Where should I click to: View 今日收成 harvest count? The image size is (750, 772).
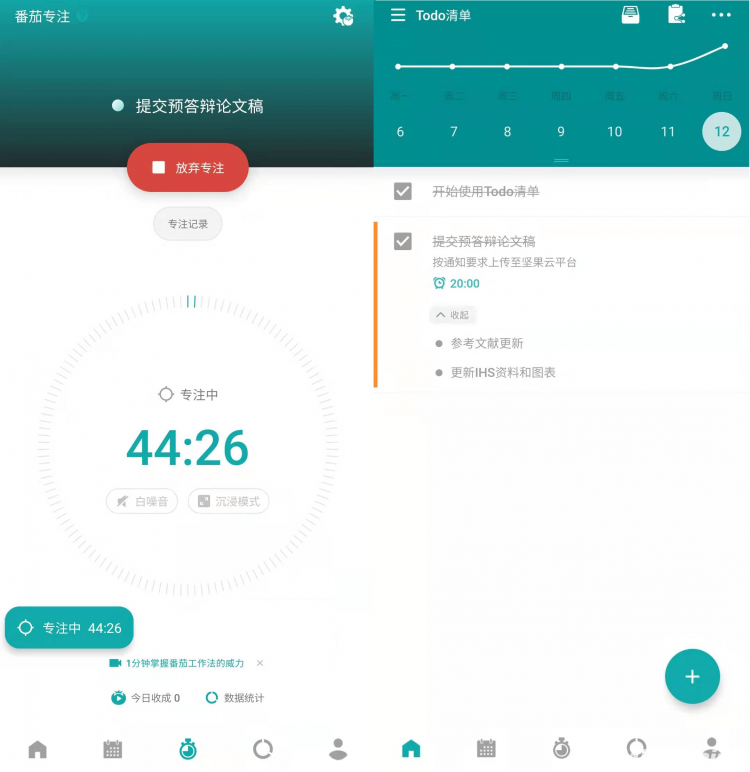(x=146, y=698)
